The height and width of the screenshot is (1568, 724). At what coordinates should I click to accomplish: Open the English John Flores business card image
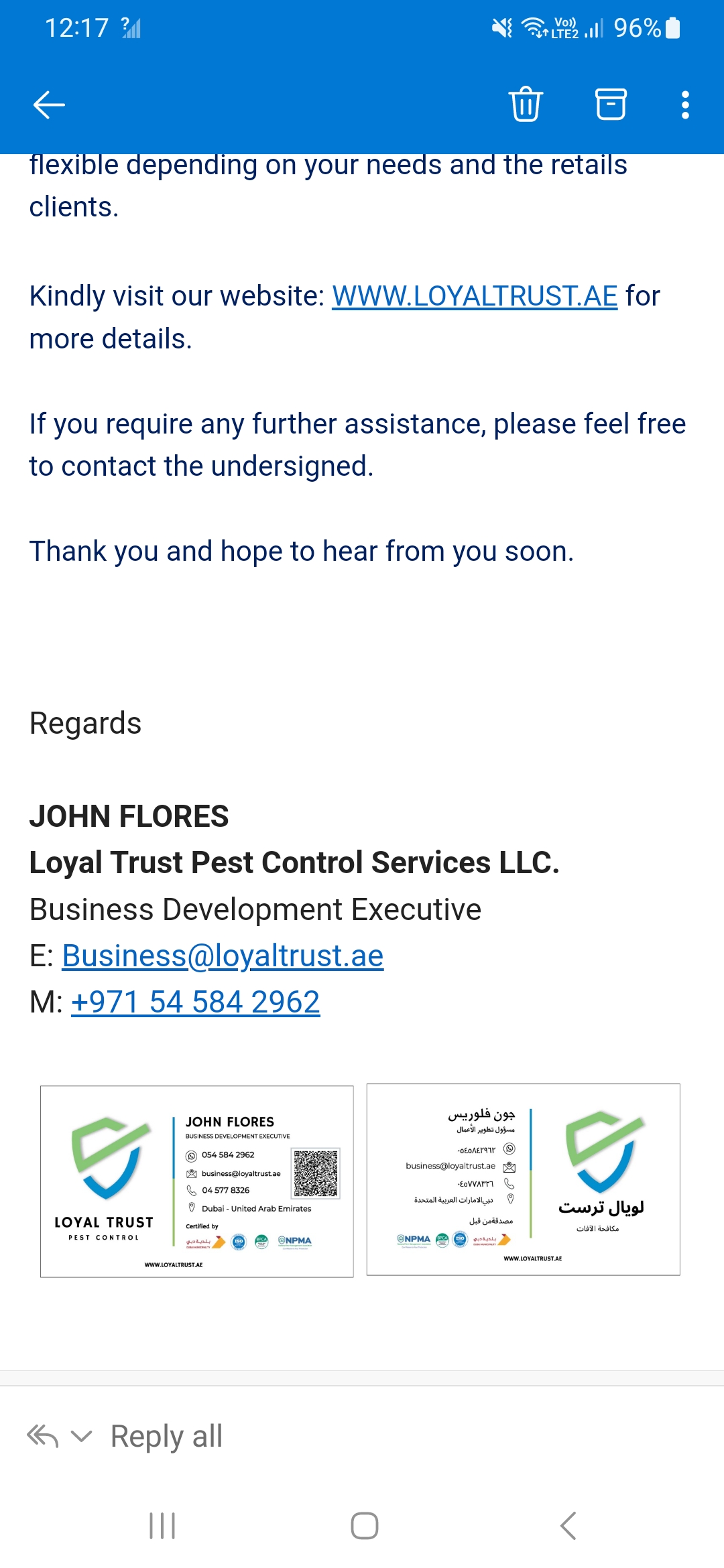pyautogui.click(x=196, y=1181)
